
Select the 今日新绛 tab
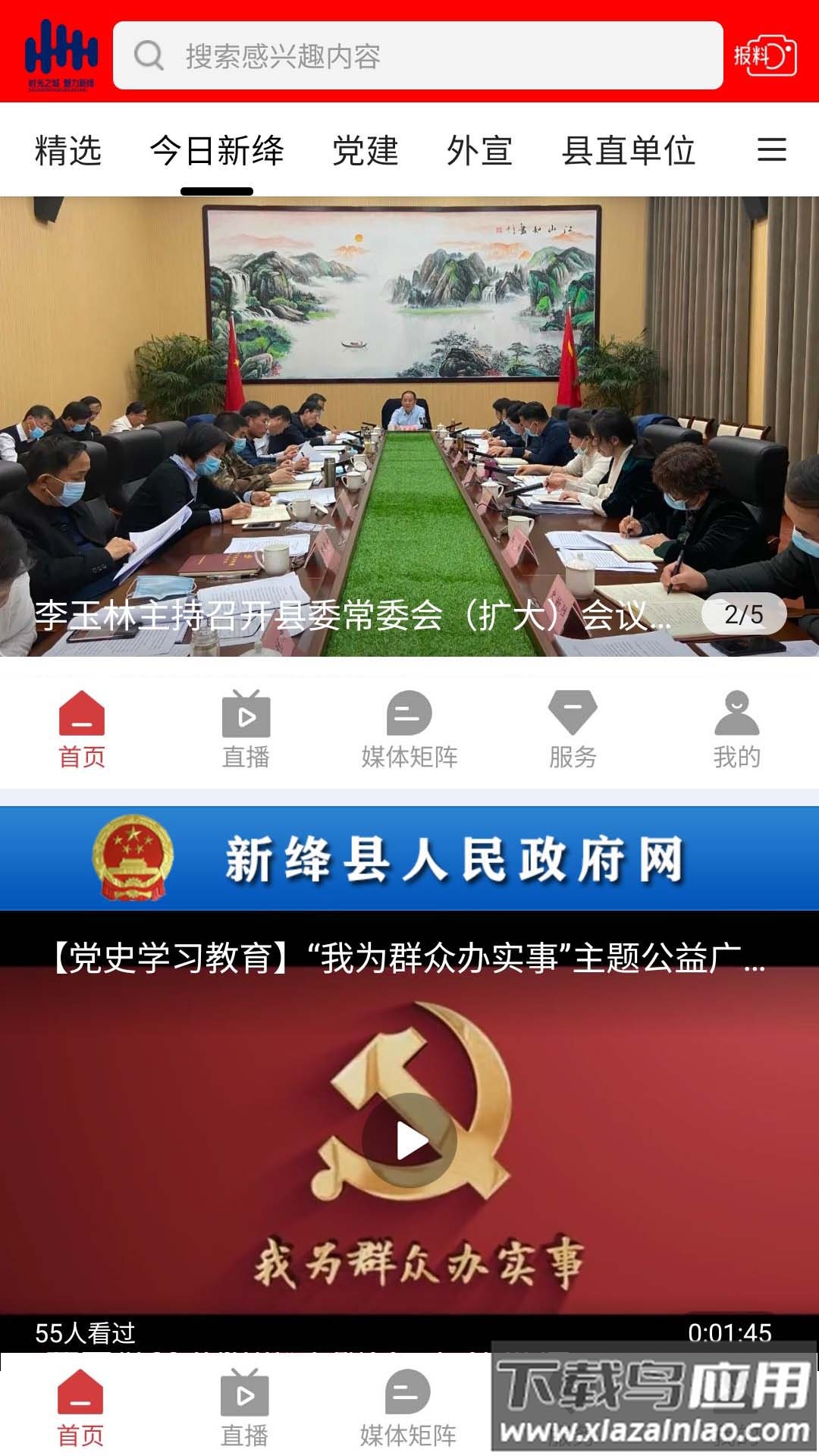pyautogui.click(x=218, y=149)
